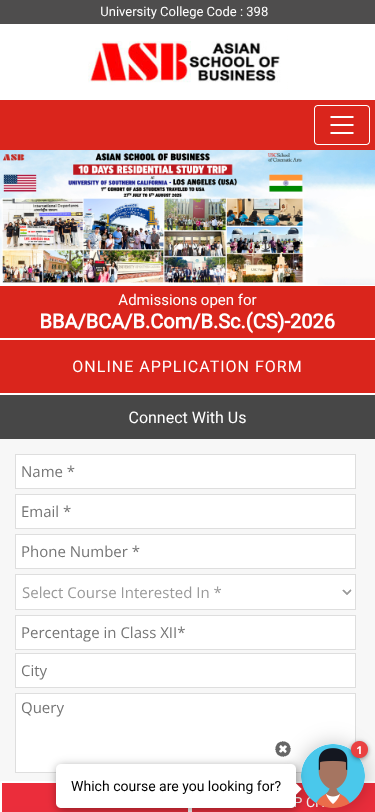This screenshot has height=812, width=375.
Task: Open the study trip banner
Action: (x=188, y=216)
